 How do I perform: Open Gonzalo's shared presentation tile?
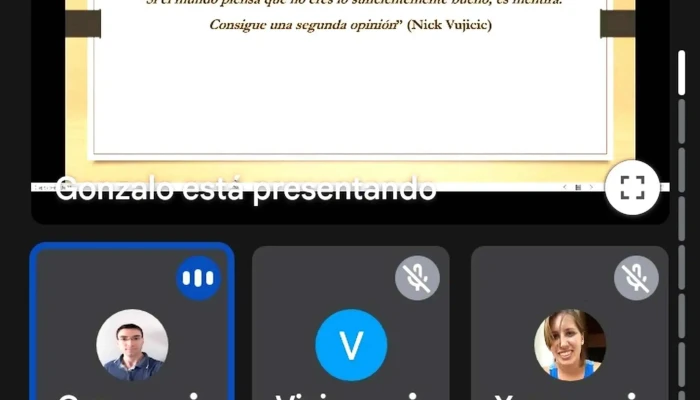pyautogui.click(x=340, y=90)
